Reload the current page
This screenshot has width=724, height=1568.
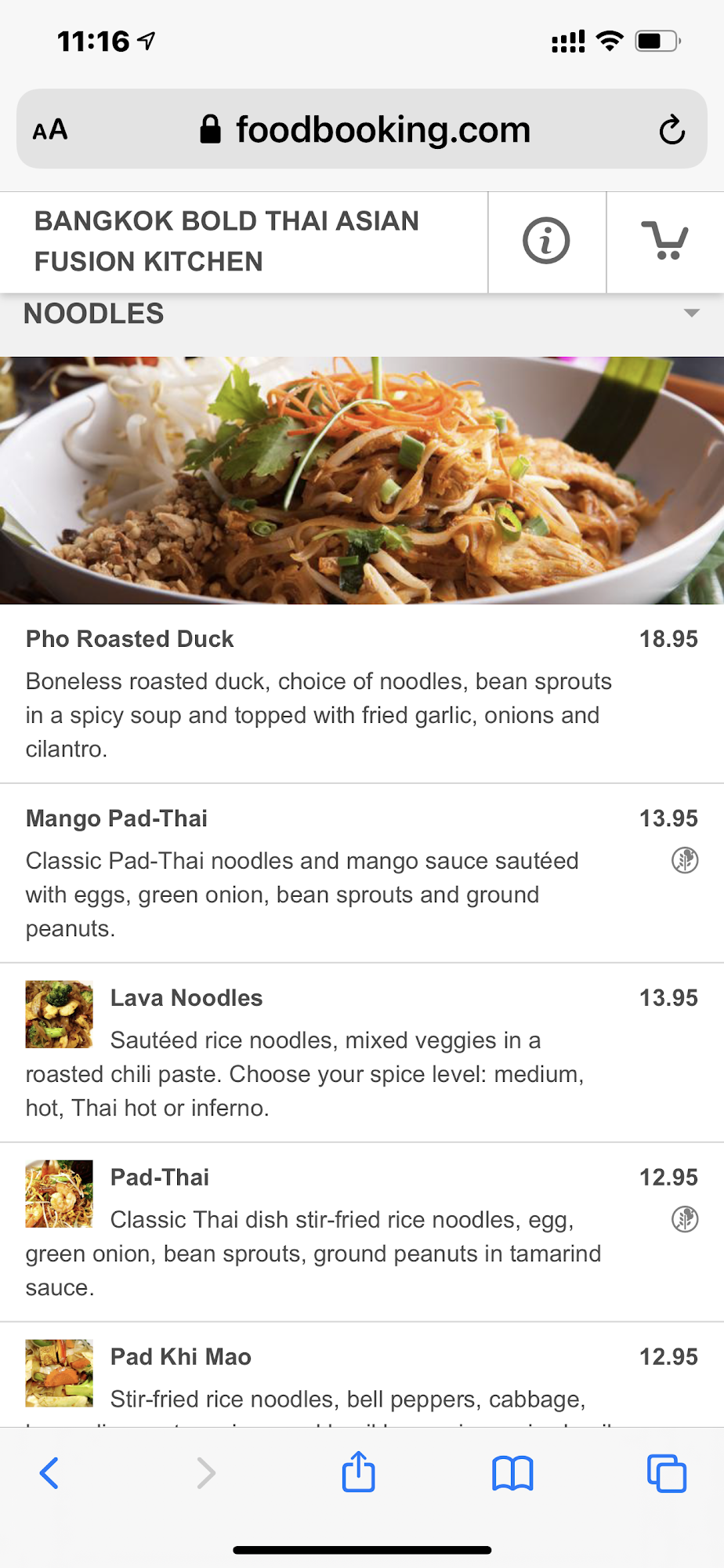[x=672, y=130]
